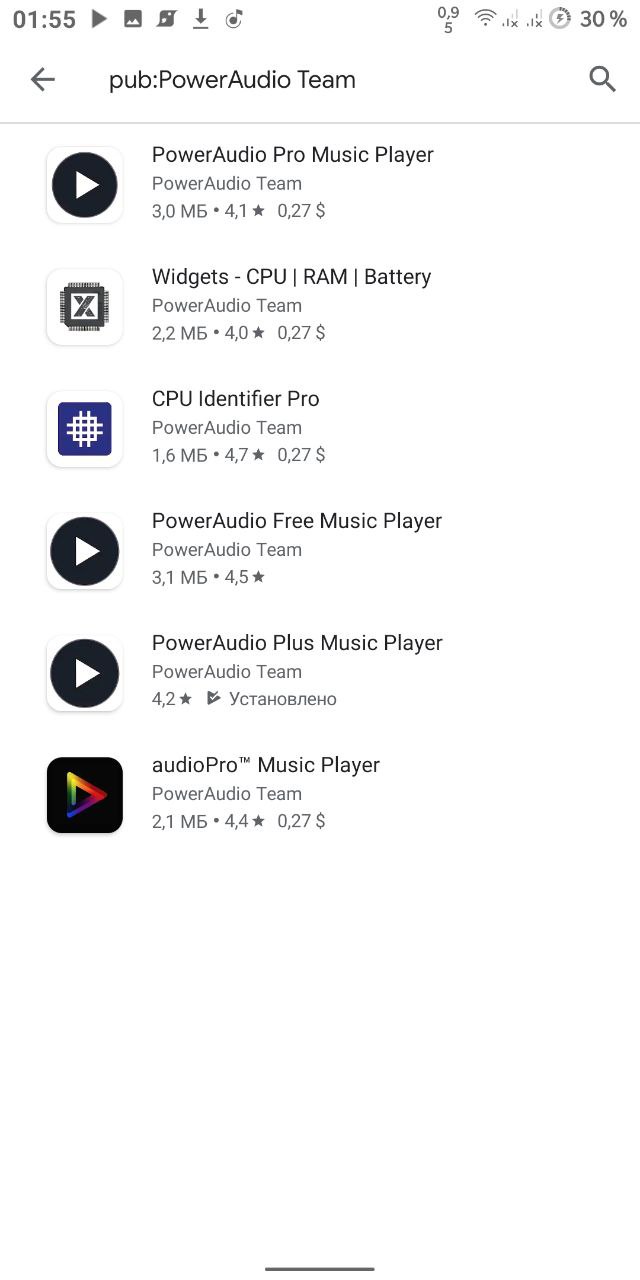Go back using the arrow icon
Image resolution: width=640 pixels, height=1280 pixels.
[x=43, y=80]
